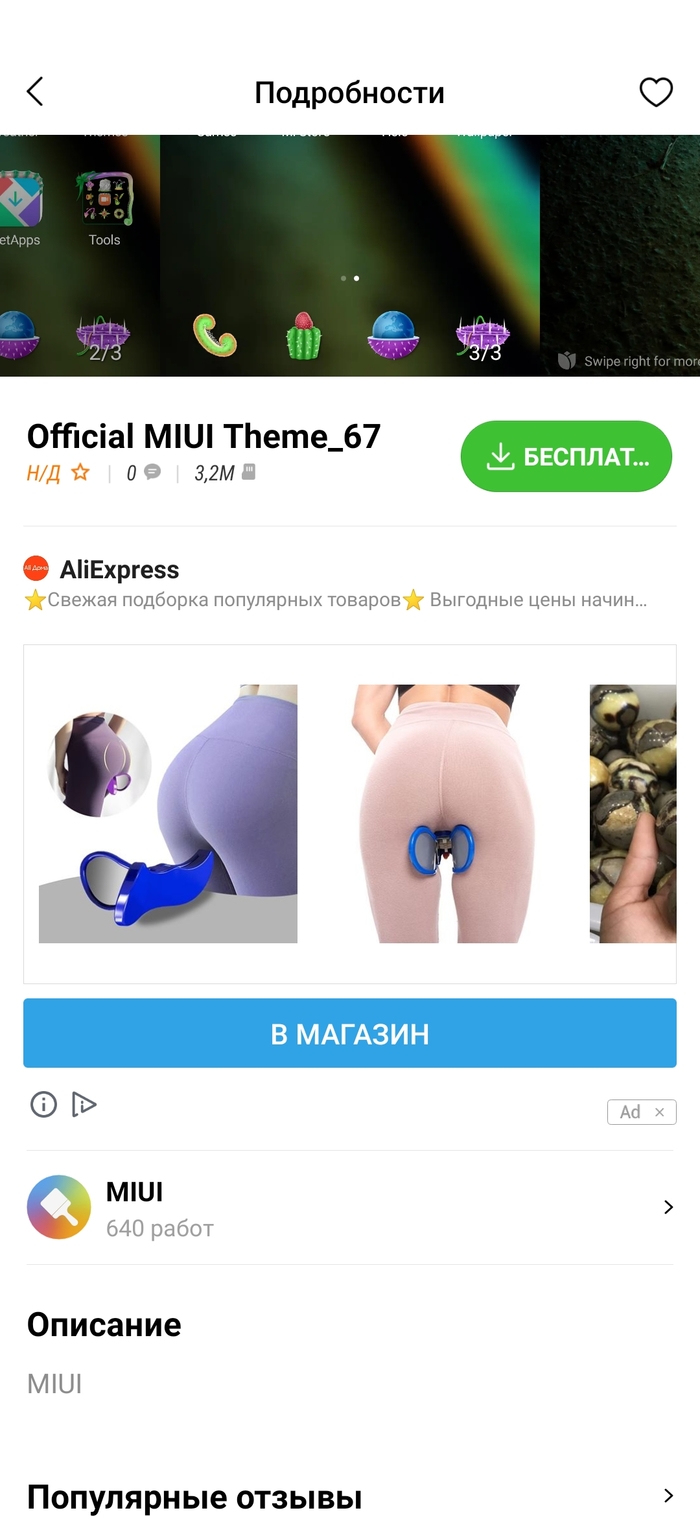
Task: Go back from the Подробности screen
Action: [35, 92]
